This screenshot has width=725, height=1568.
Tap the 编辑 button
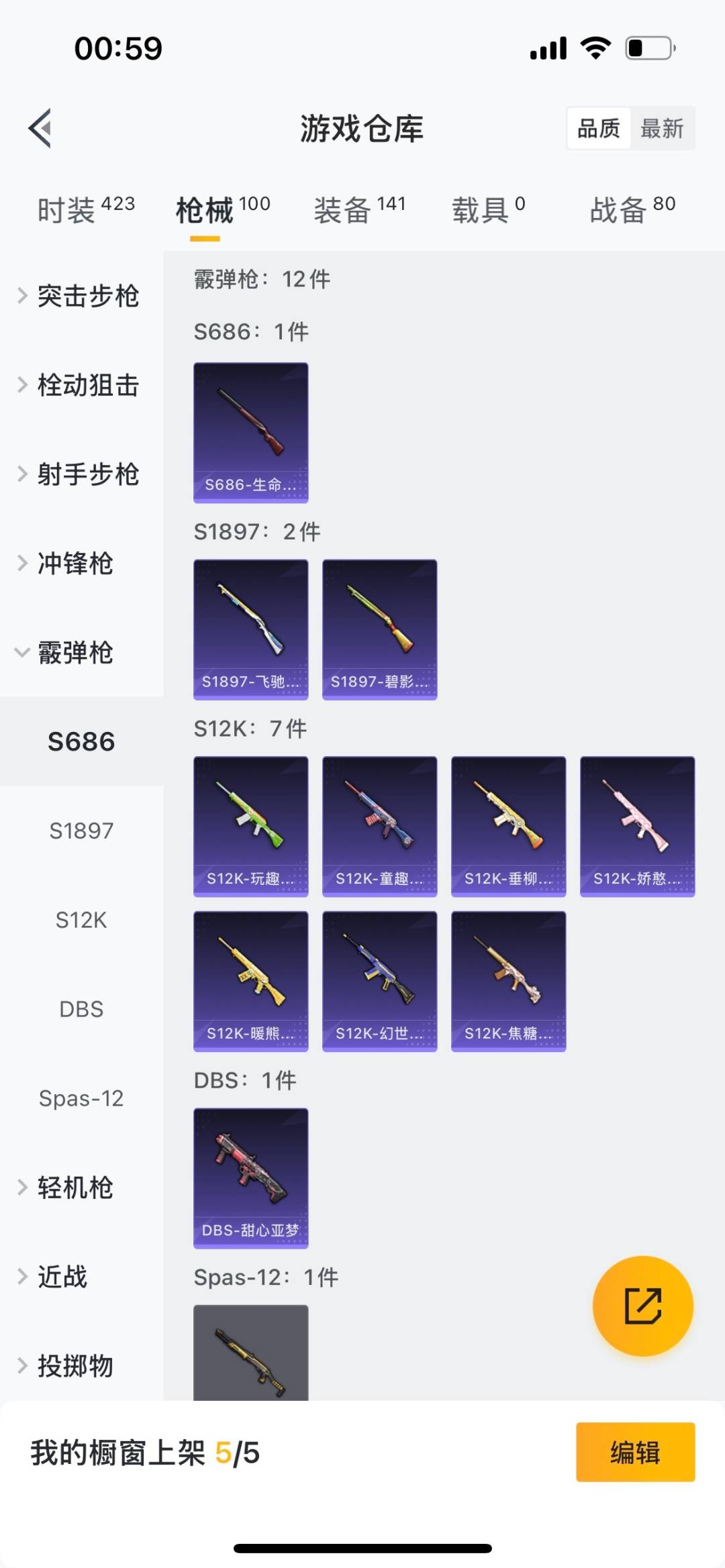[x=635, y=1452]
